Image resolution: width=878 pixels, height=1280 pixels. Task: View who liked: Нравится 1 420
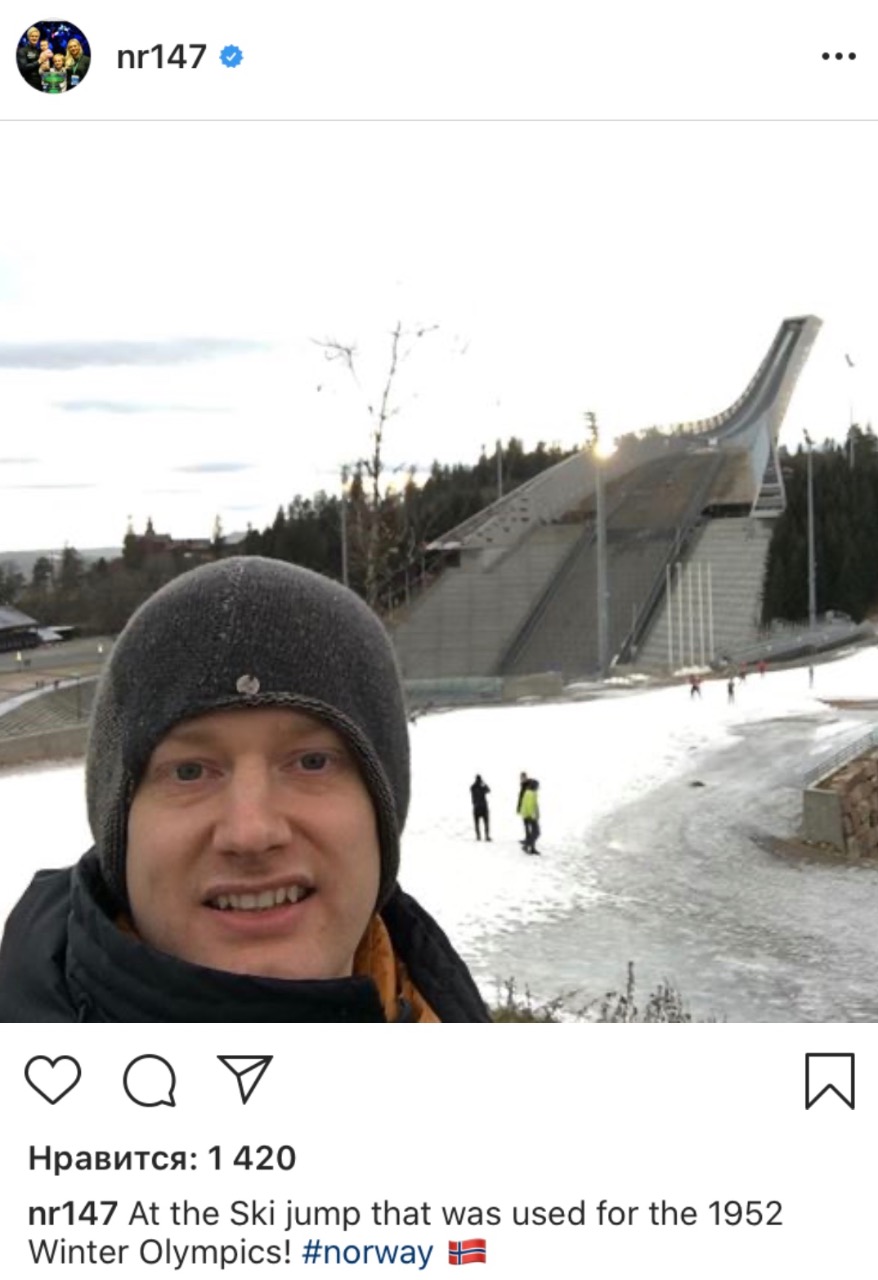click(x=162, y=1159)
